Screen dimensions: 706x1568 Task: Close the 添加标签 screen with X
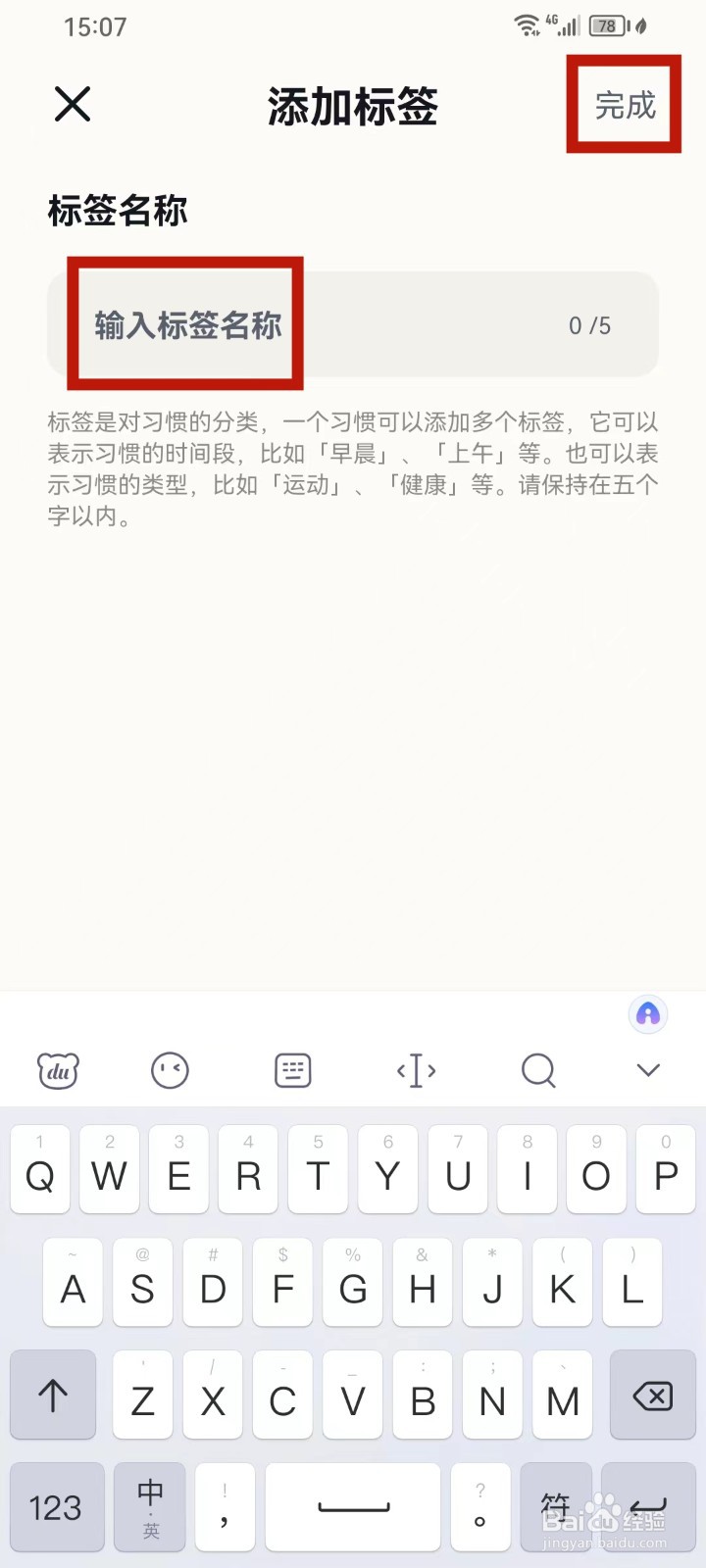[72, 104]
